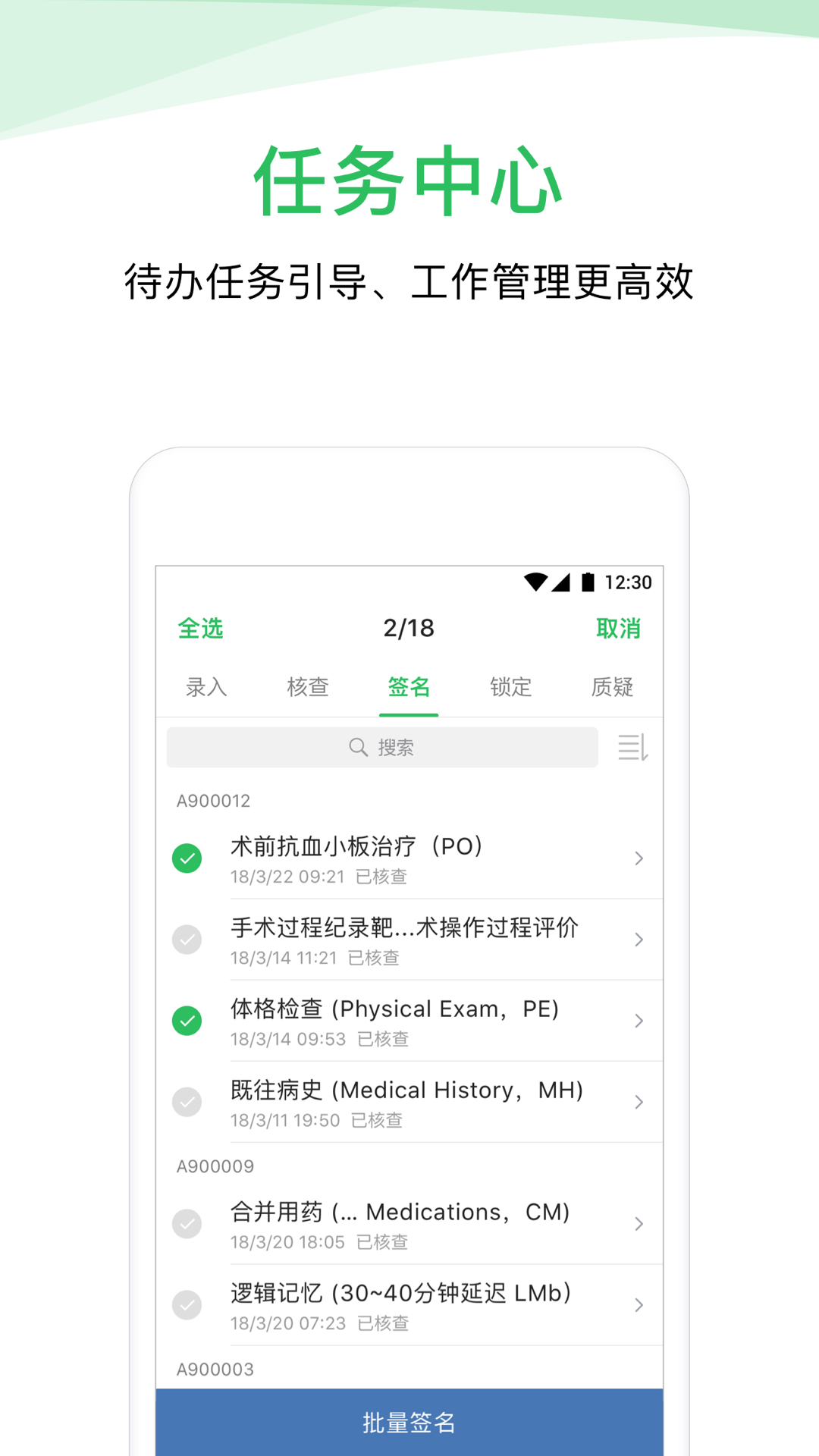Open the 锁定 tab
Viewport: 819px width, 1456px height.
(x=510, y=687)
